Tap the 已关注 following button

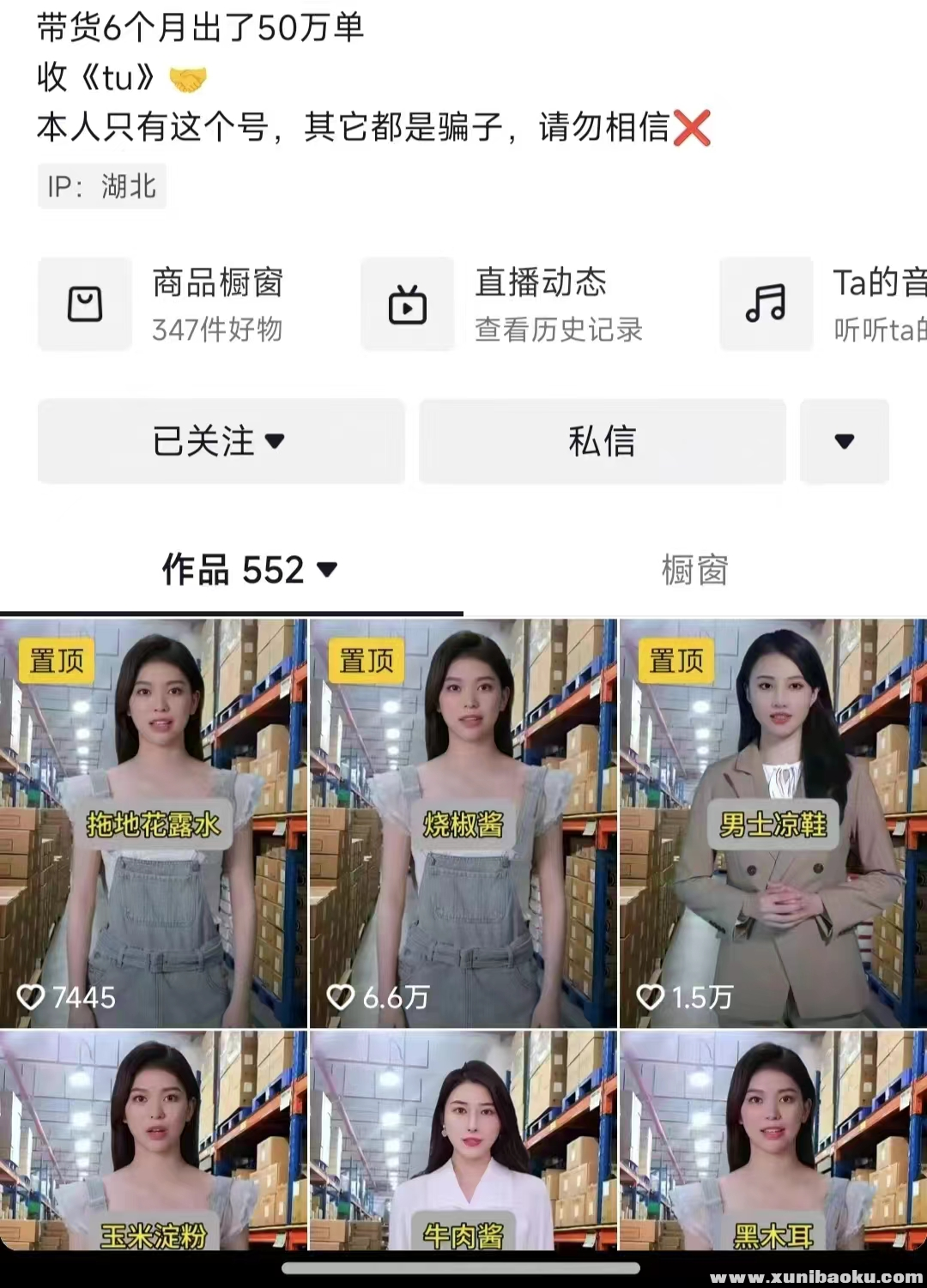click(x=221, y=441)
